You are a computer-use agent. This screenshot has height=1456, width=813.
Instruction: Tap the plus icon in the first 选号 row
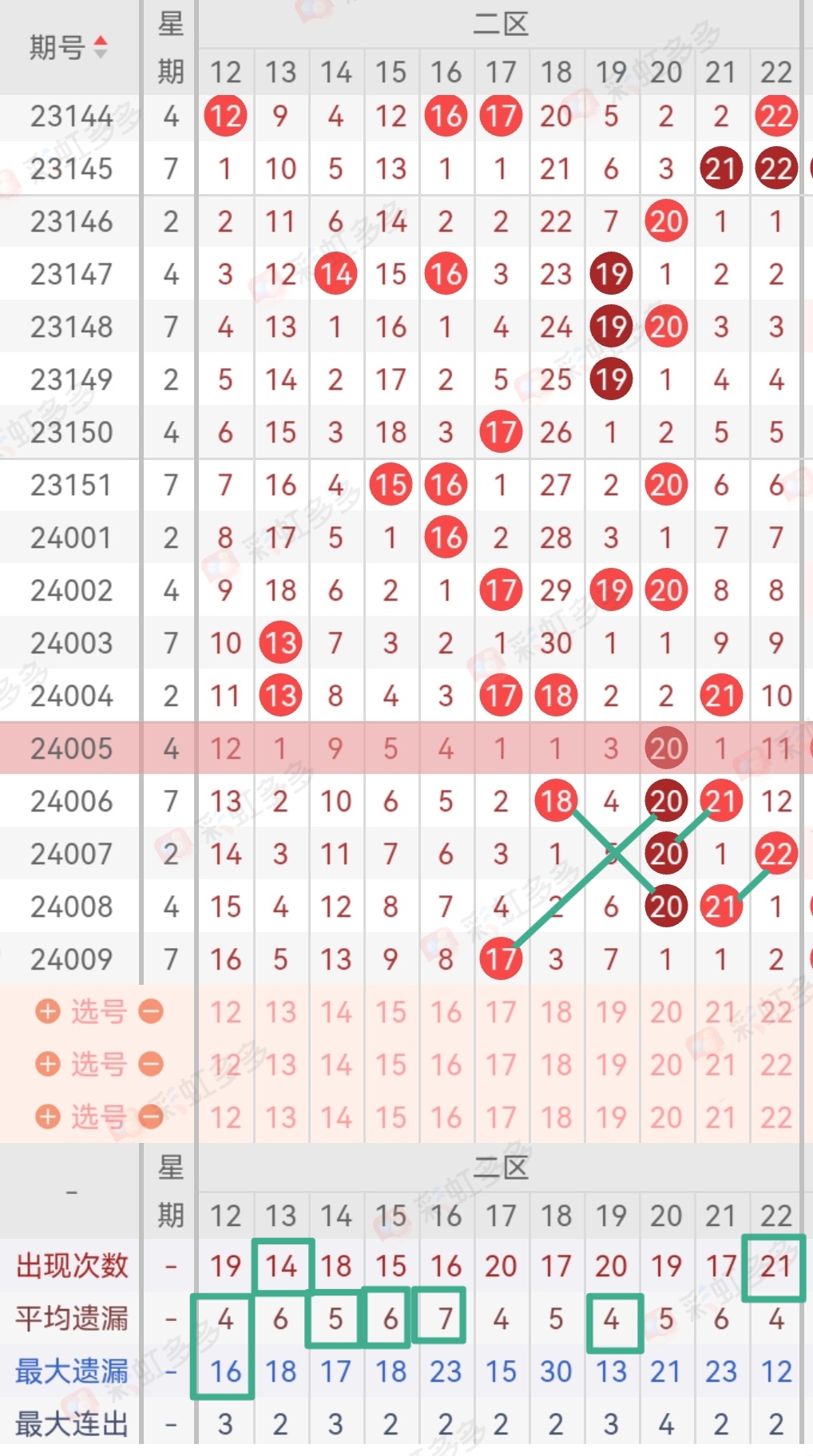coord(48,1012)
